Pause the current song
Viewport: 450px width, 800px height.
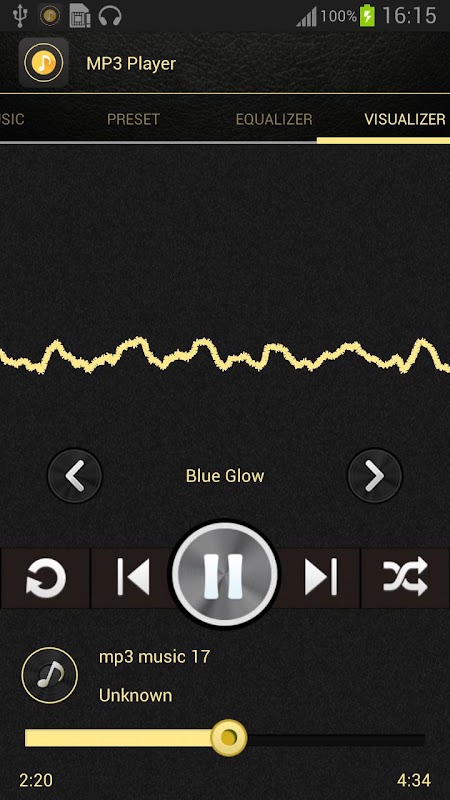225,576
